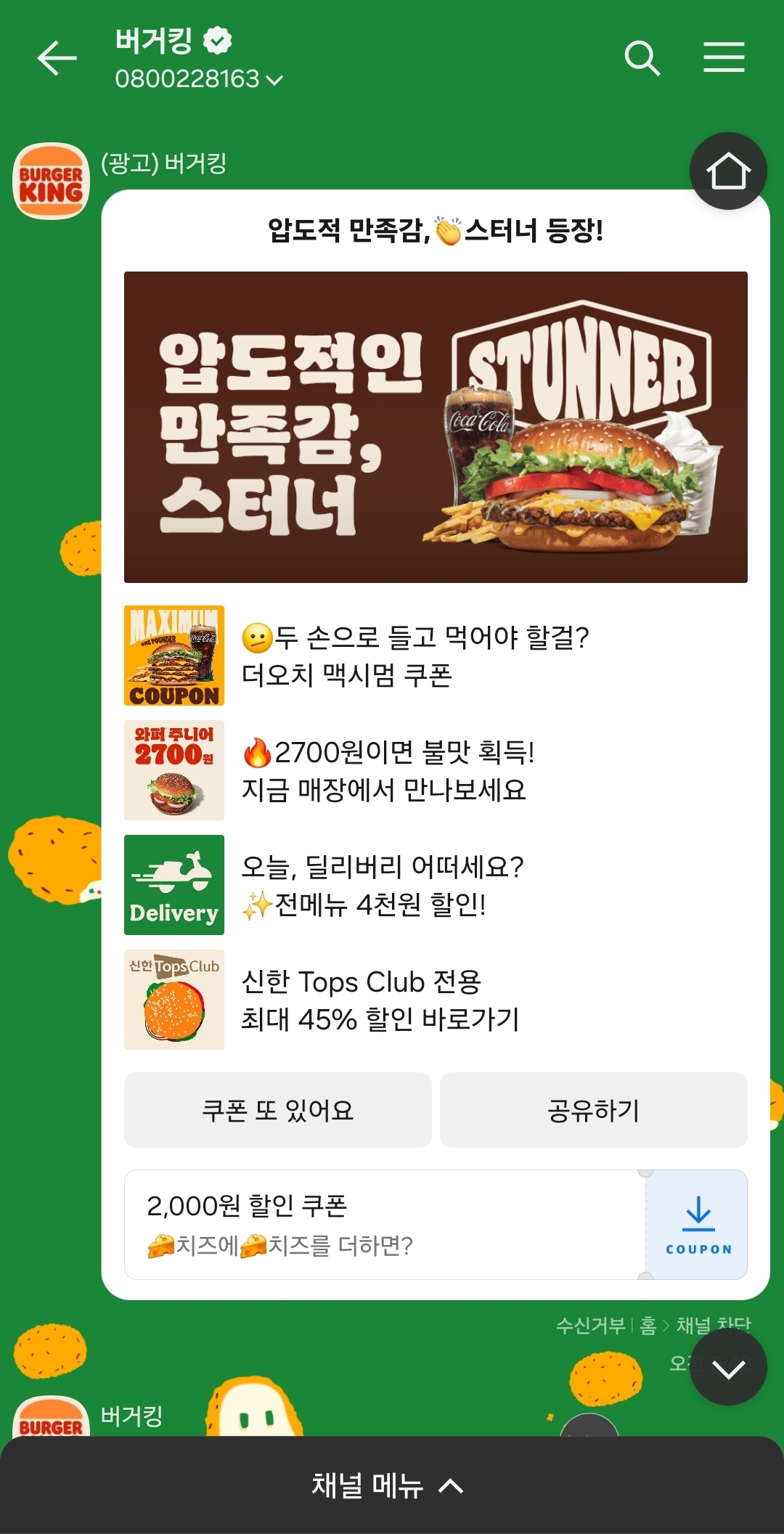
Task: Expand the phone number dropdown under 버거킹
Action: pos(273,81)
